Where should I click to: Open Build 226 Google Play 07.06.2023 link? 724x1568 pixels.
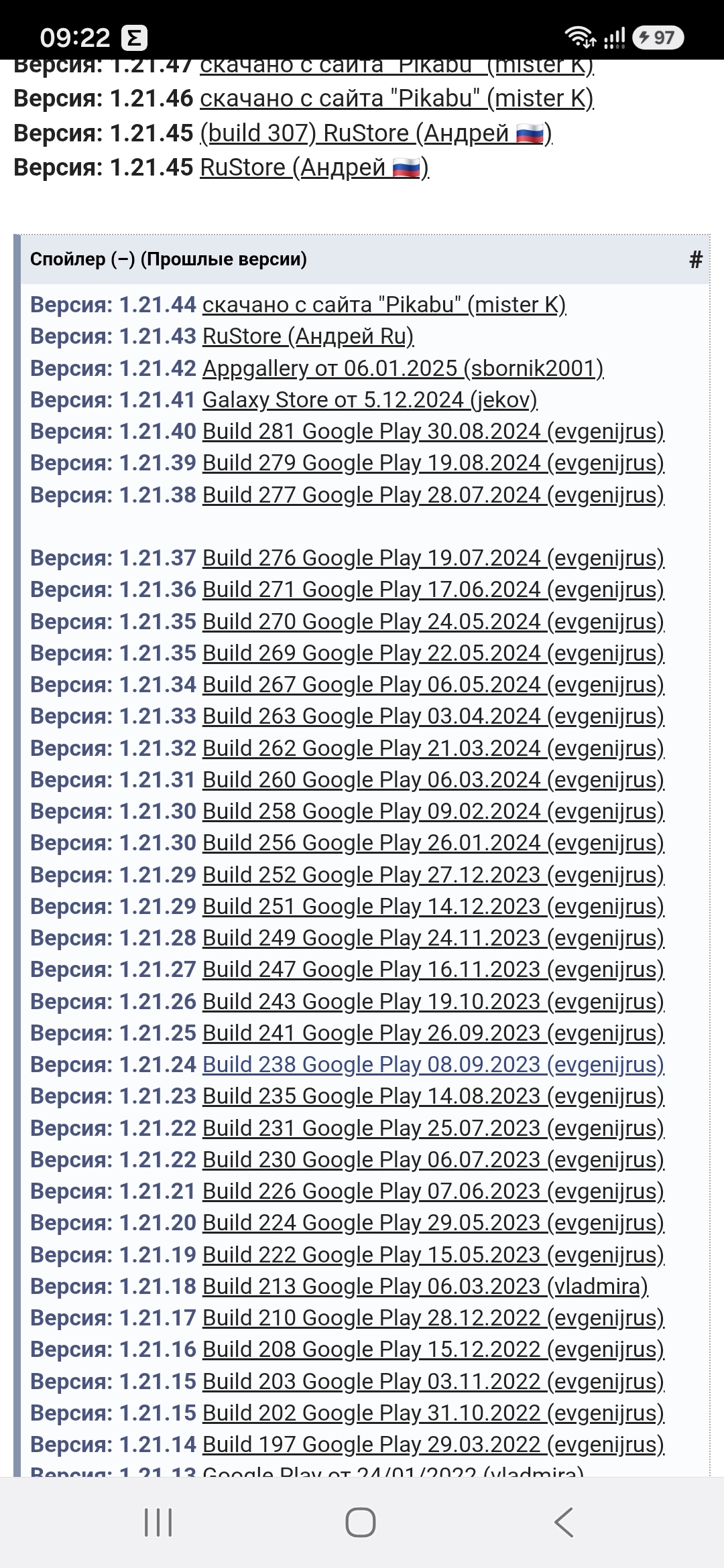(x=433, y=1191)
